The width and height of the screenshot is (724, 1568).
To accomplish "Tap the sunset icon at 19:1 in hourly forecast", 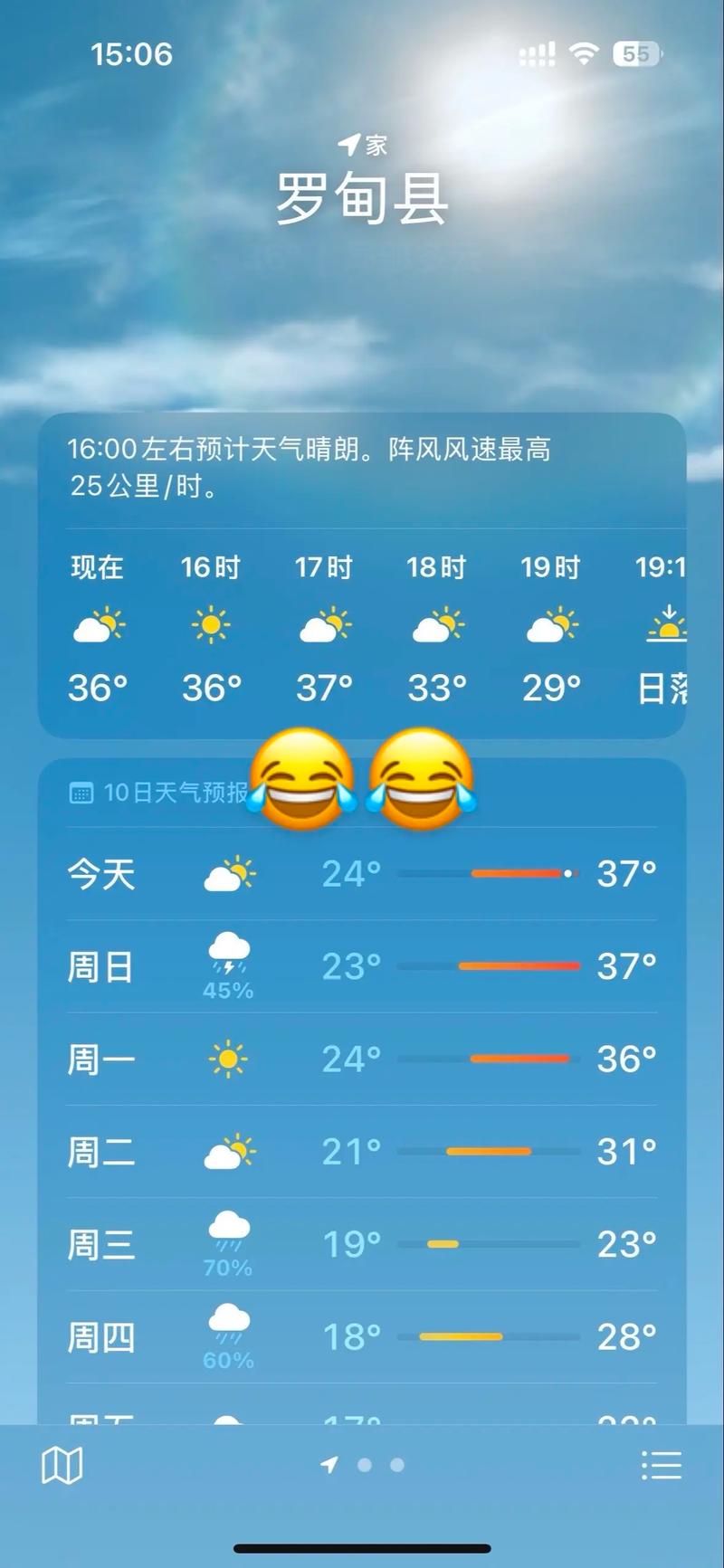I will [667, 627].
